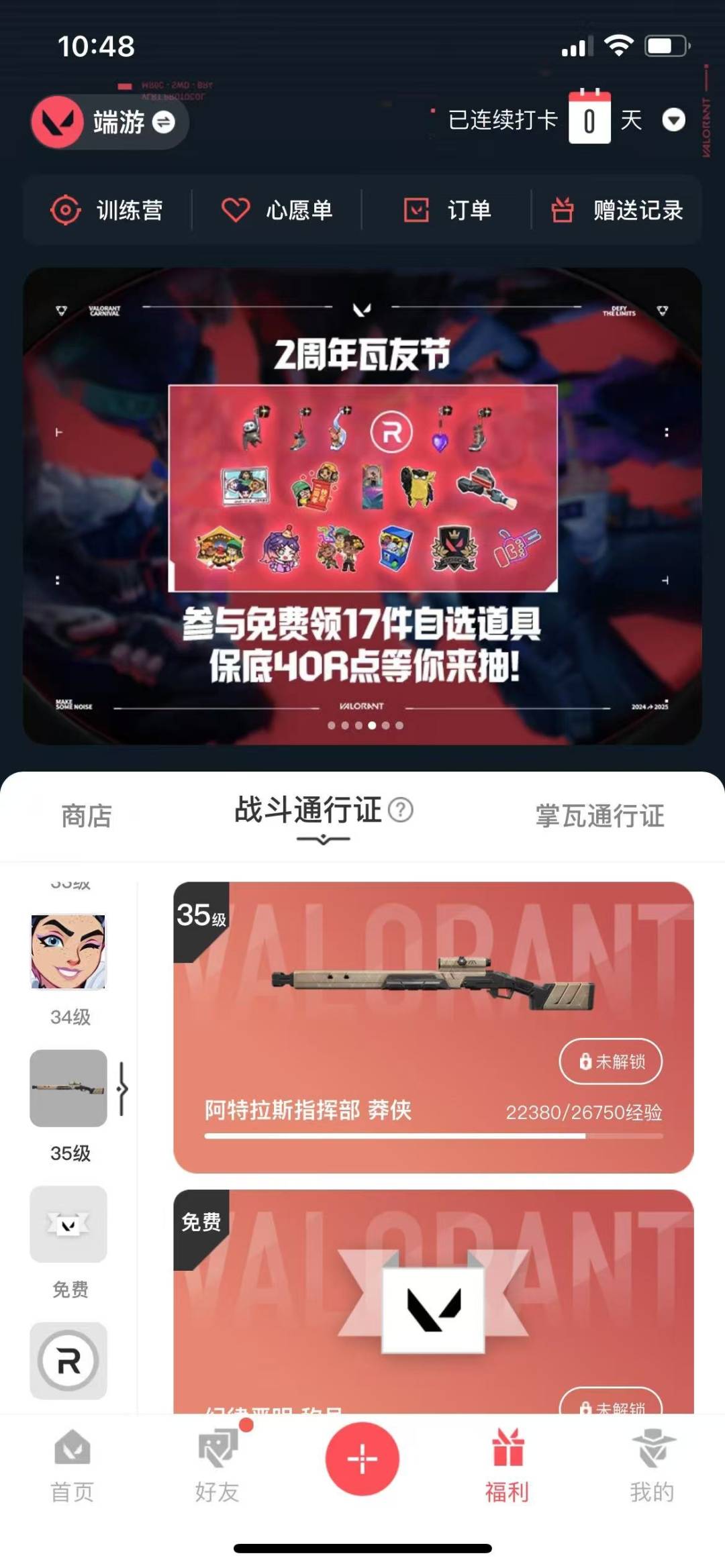Show battle pass help question mark
The width and height of the screenshot is (725, 1568).
click(x=401, y=810)
